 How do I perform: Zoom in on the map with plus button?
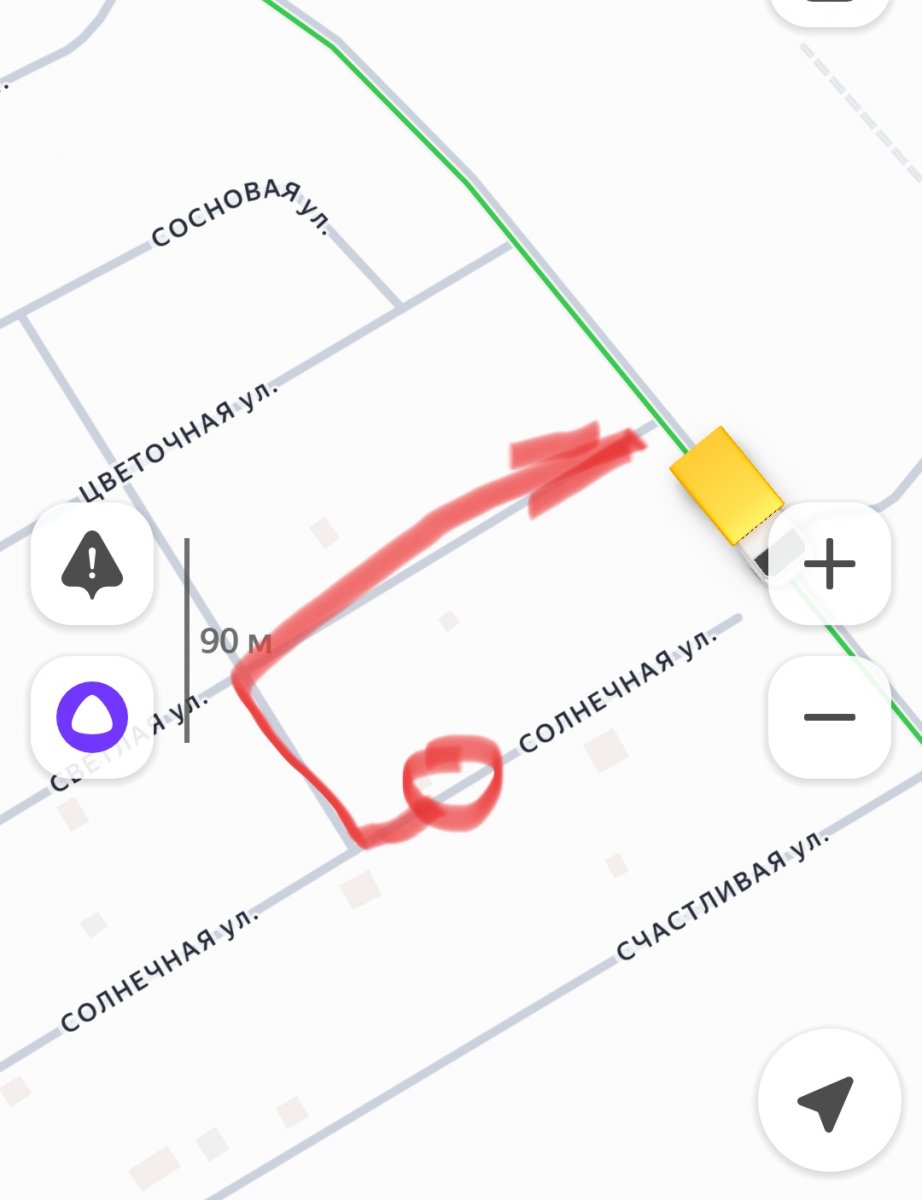[x=829, y=565]
